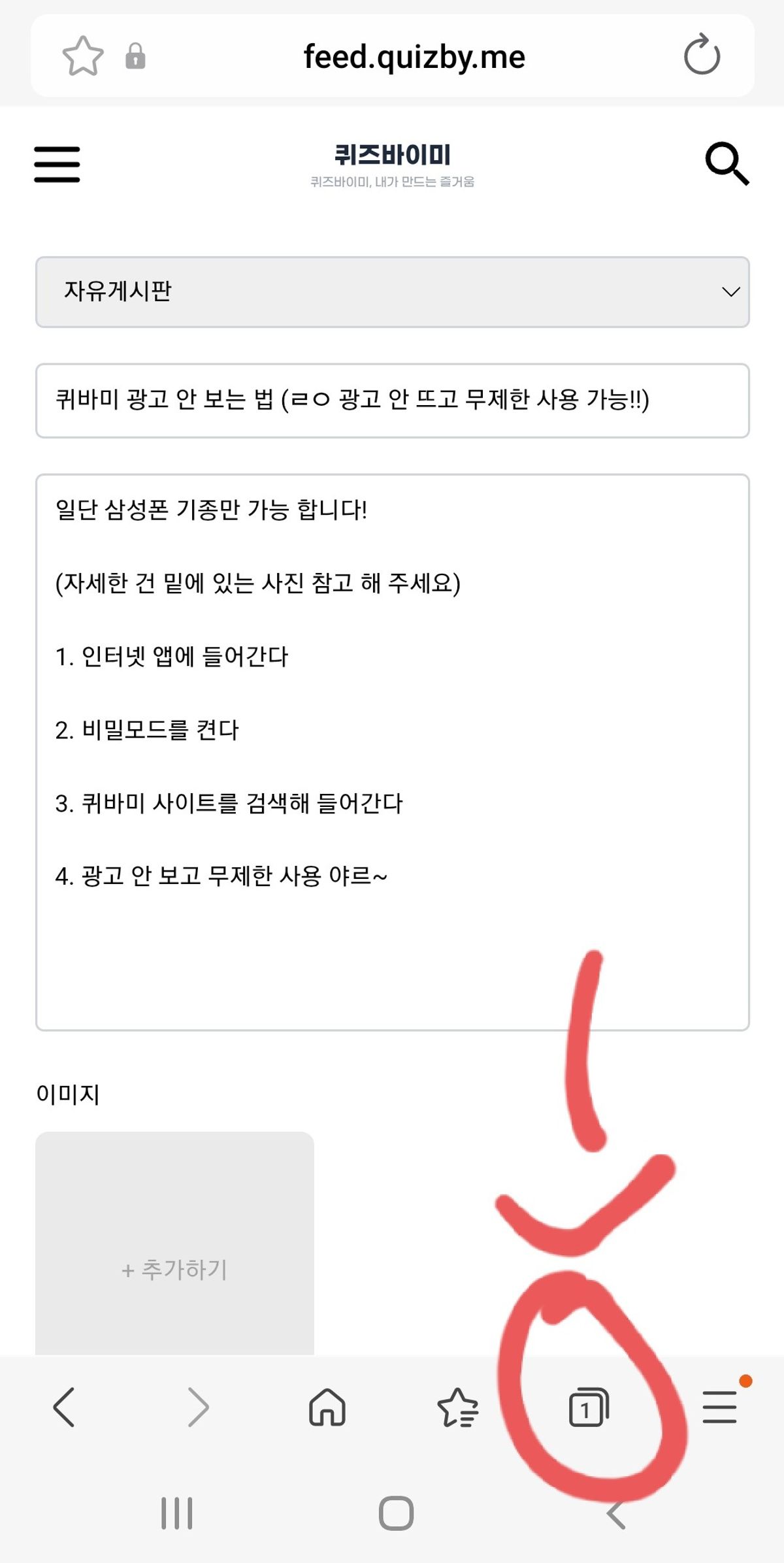Open the browser tools menu
Image resolution: width=784 pixels, height=1563 pixels.
[x=720, y=1406]
